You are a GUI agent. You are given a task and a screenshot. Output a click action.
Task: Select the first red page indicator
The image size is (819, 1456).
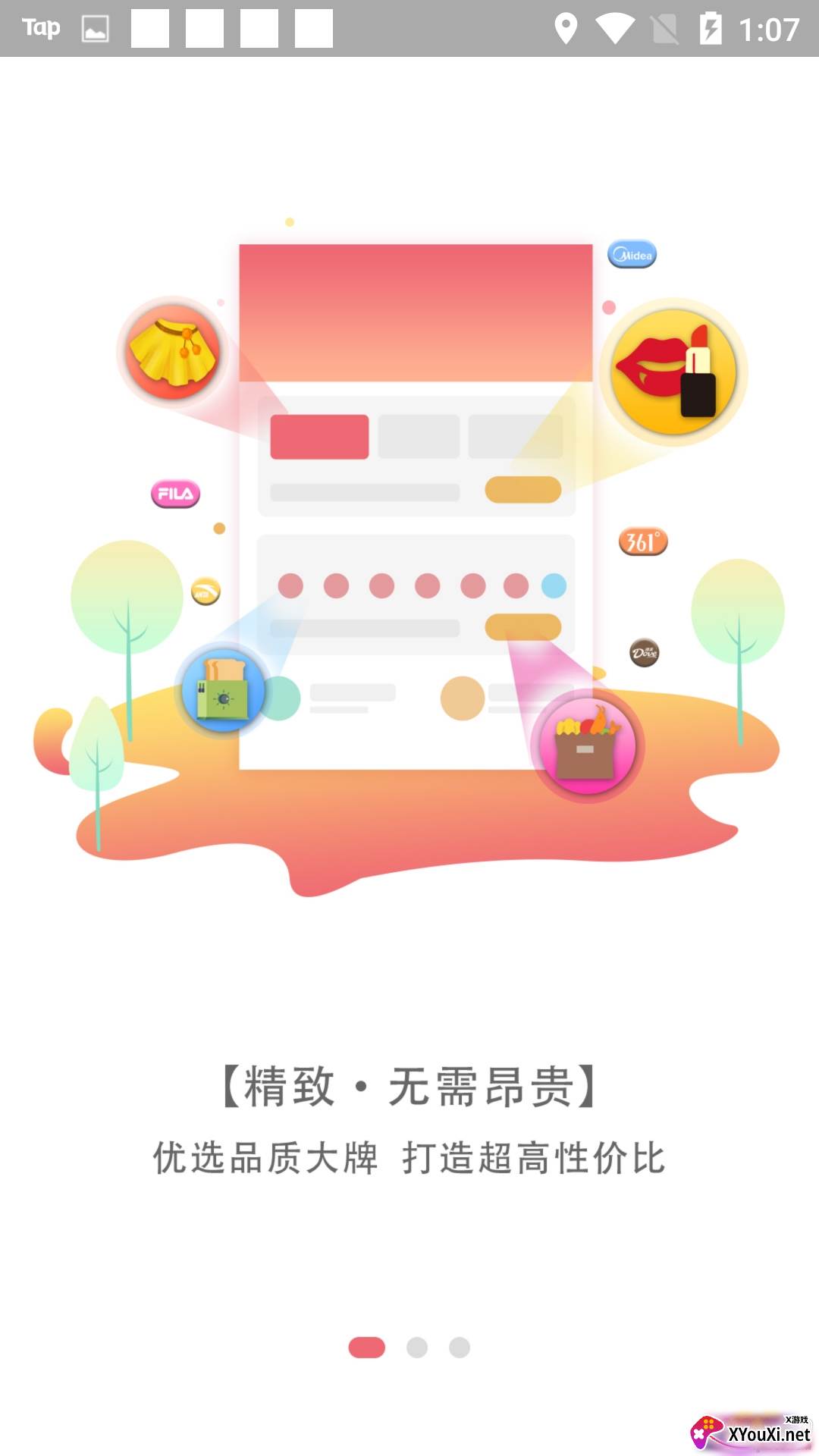coord(367,1348)
